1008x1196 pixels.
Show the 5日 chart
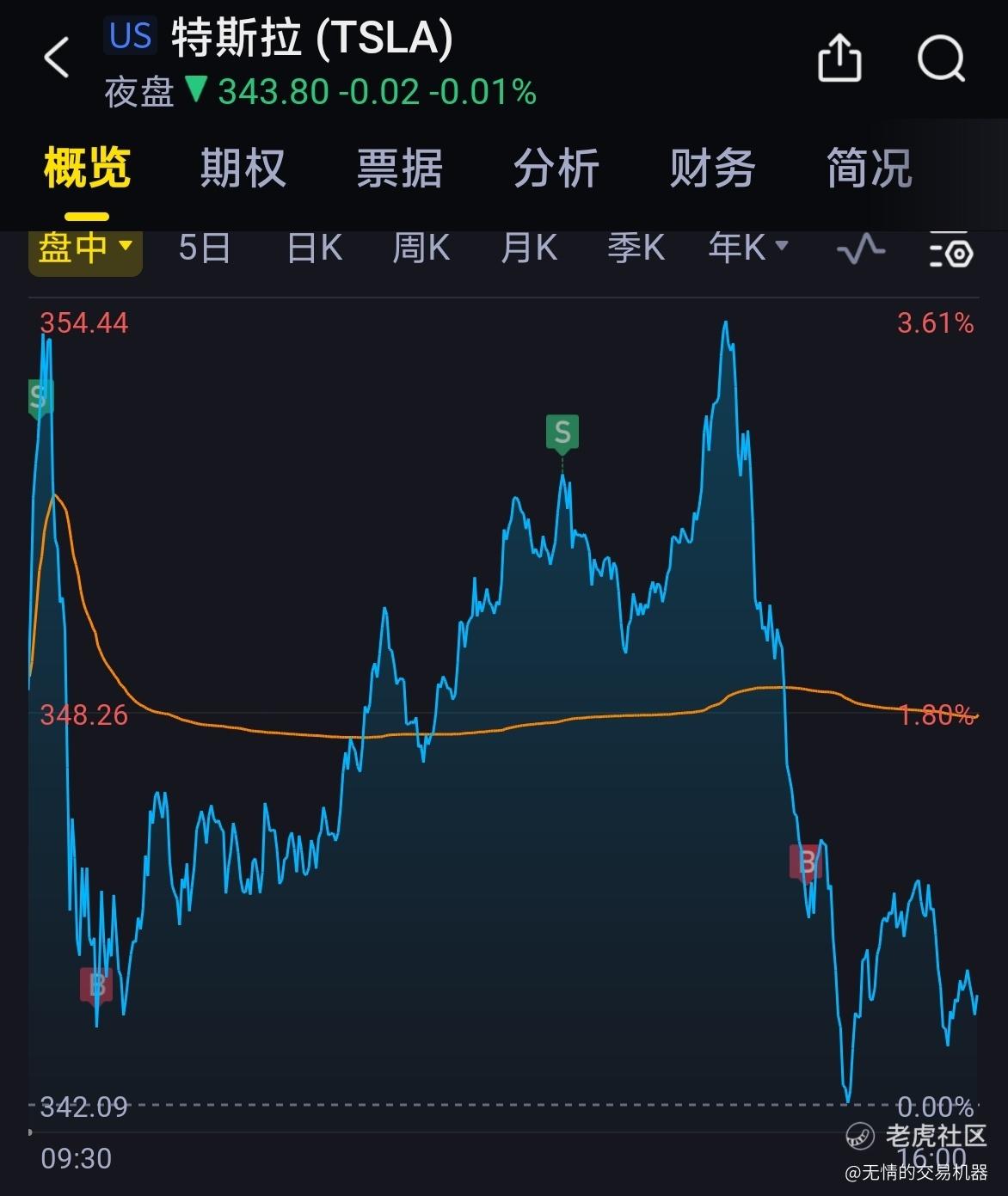click(205, 249)
